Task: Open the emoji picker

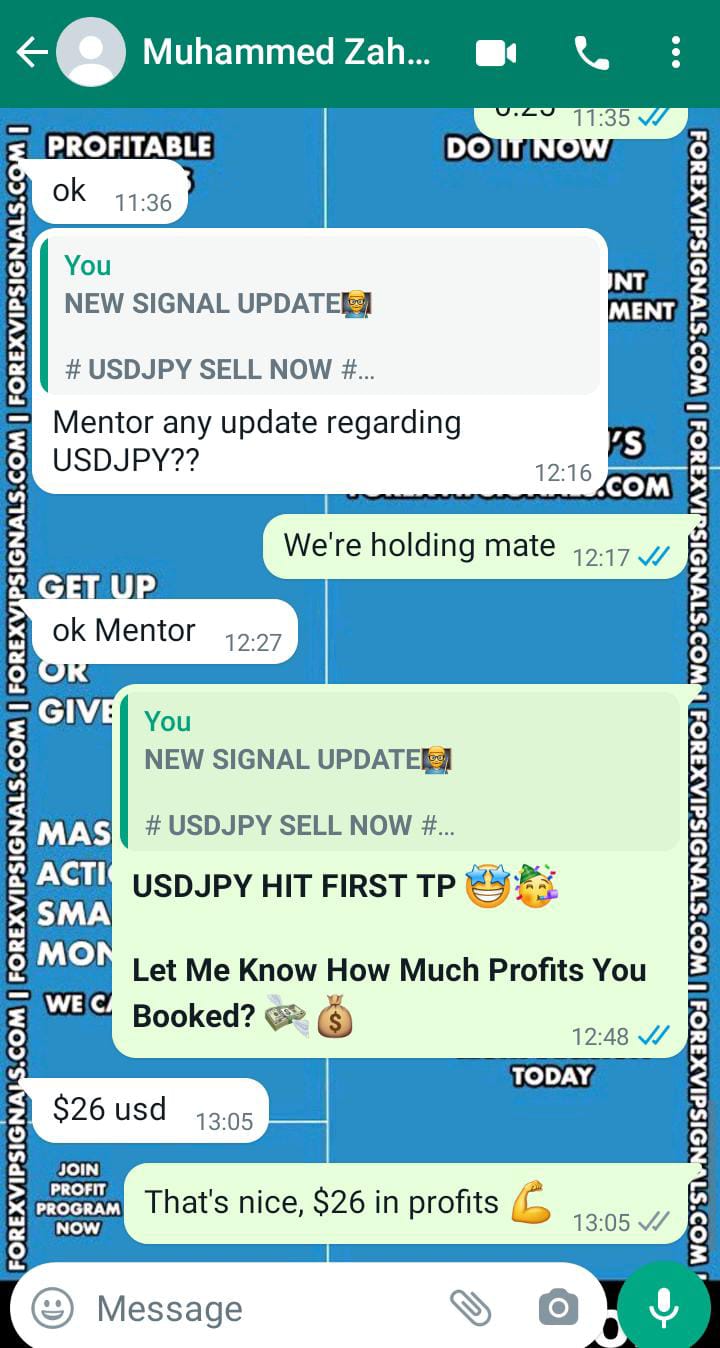Action: 52,1307
